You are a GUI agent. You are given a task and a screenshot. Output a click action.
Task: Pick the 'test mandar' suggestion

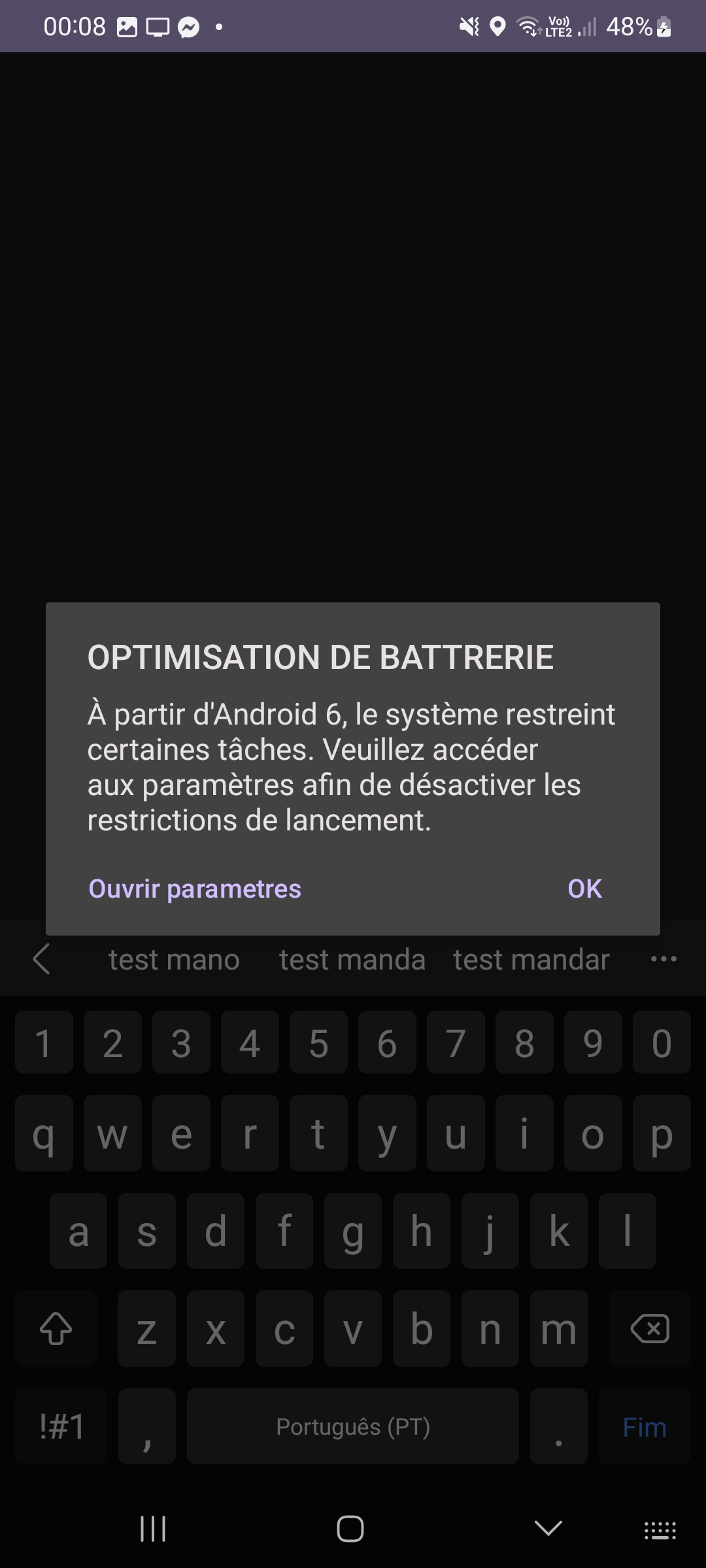point(531,960)
